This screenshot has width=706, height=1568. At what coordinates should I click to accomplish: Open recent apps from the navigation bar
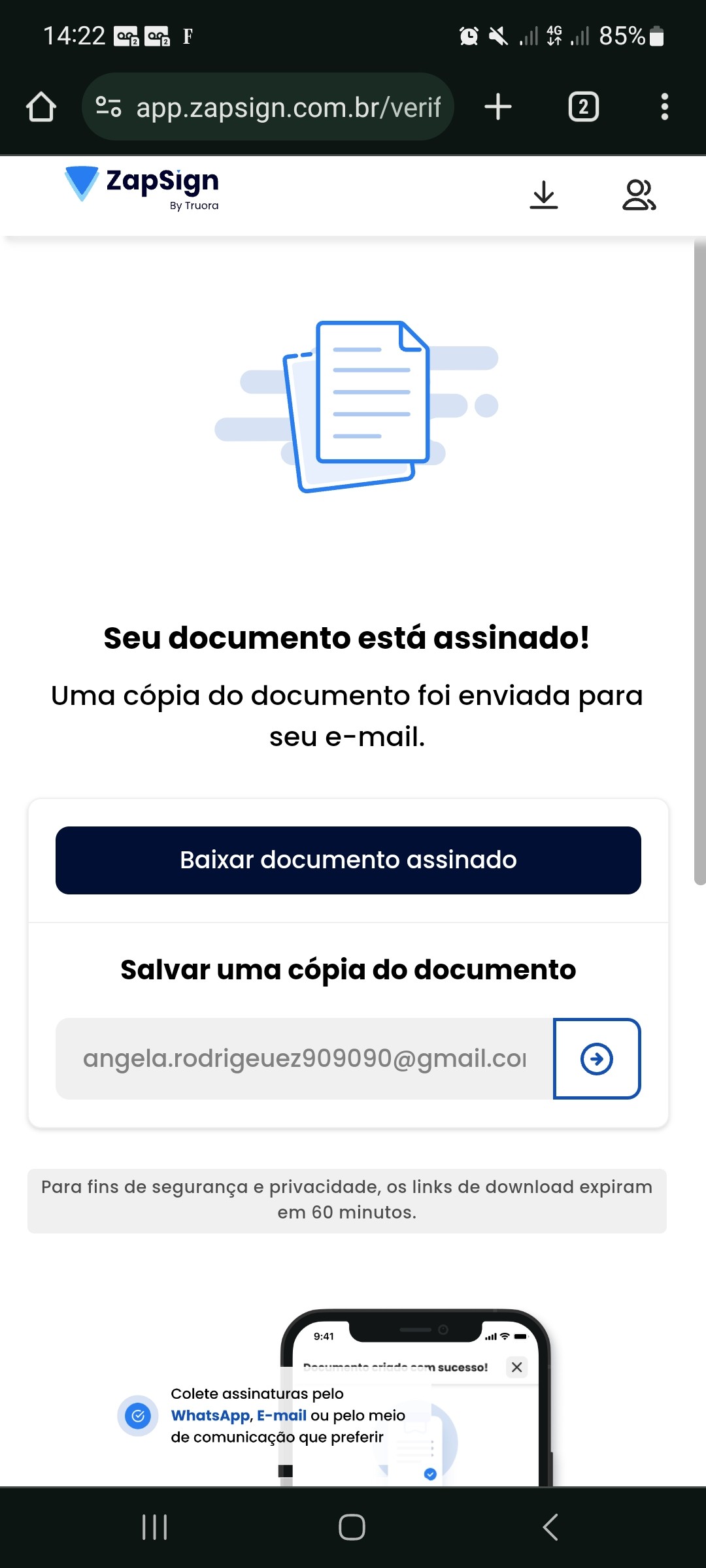[155, 1527]
